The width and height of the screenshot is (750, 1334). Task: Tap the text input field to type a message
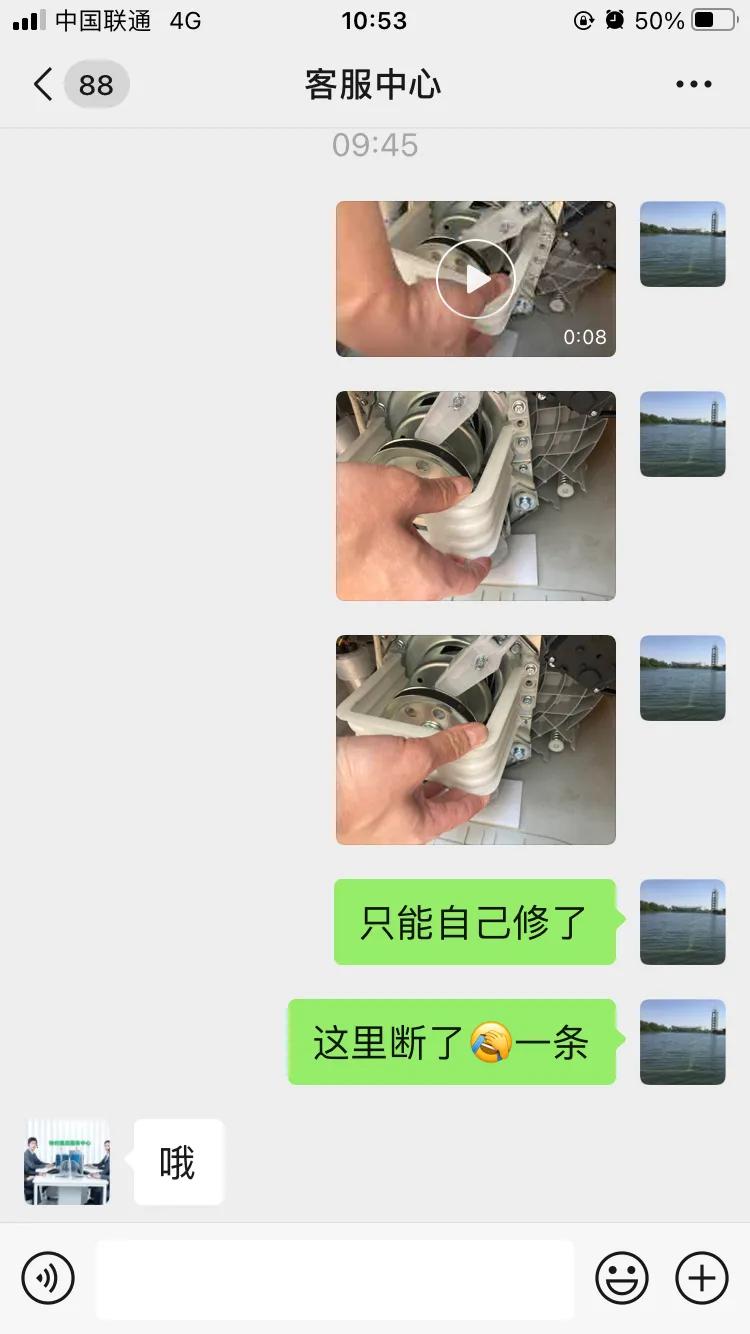pos(335,1278)
